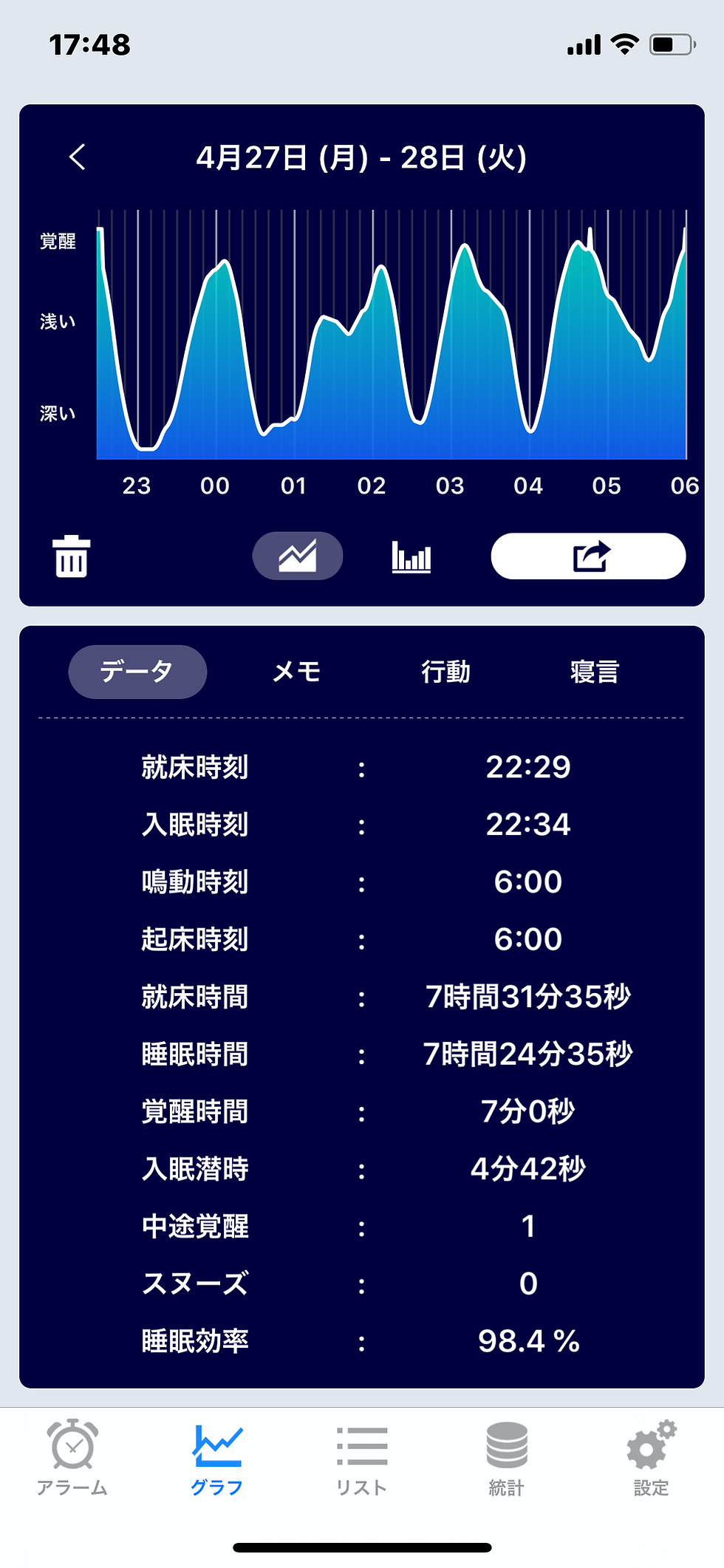724x1568 pixels.
Task: Go to the previous day's sleep graph
Action: coord(78,157)
